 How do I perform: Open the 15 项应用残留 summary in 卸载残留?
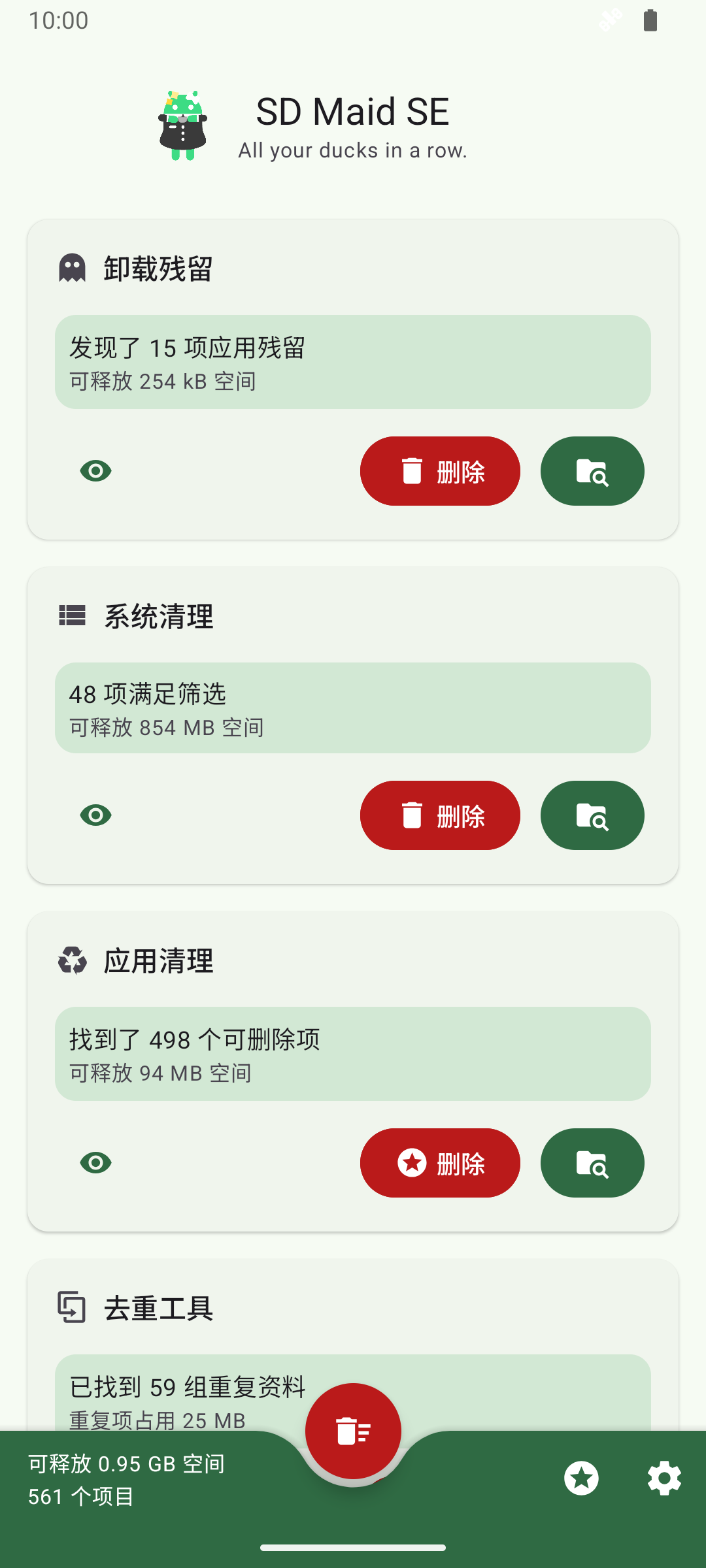coord(352,362)
